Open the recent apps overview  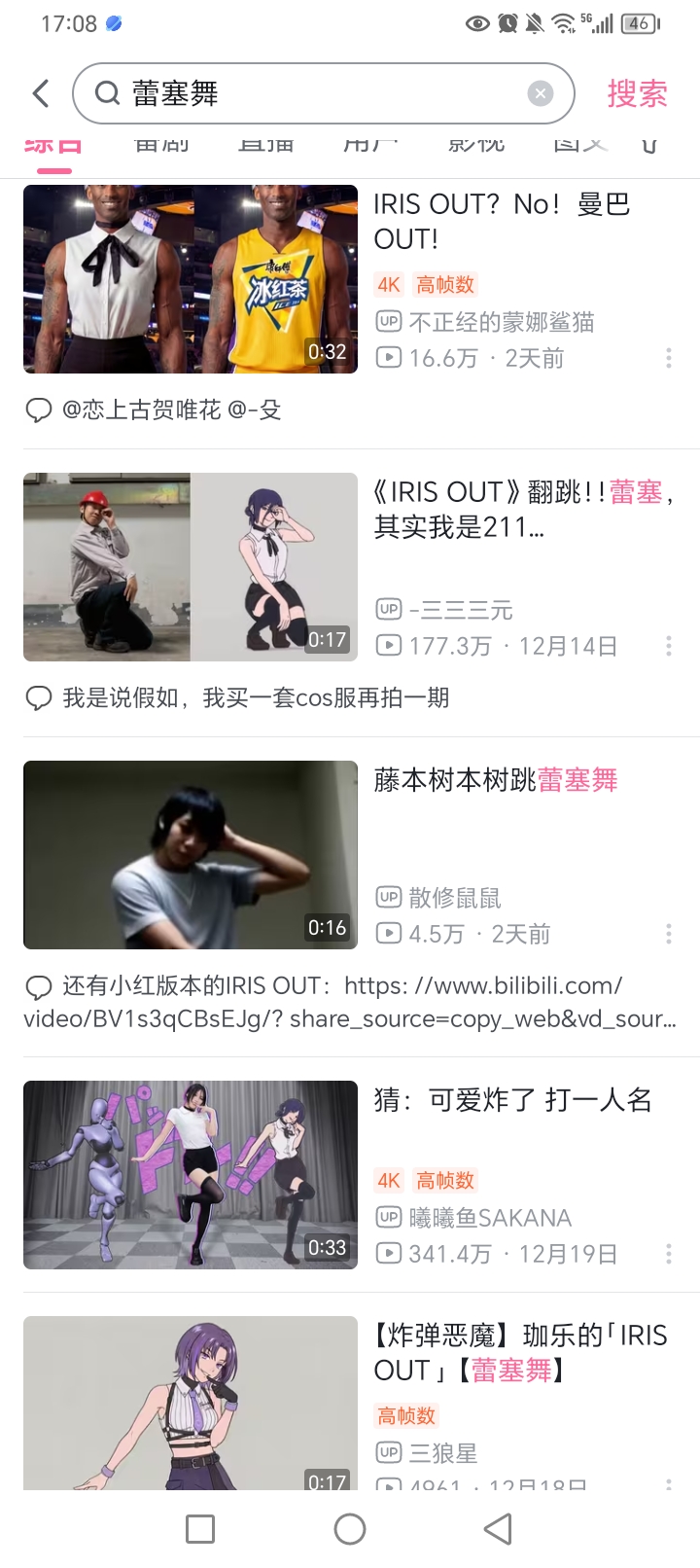(200, 1529)
